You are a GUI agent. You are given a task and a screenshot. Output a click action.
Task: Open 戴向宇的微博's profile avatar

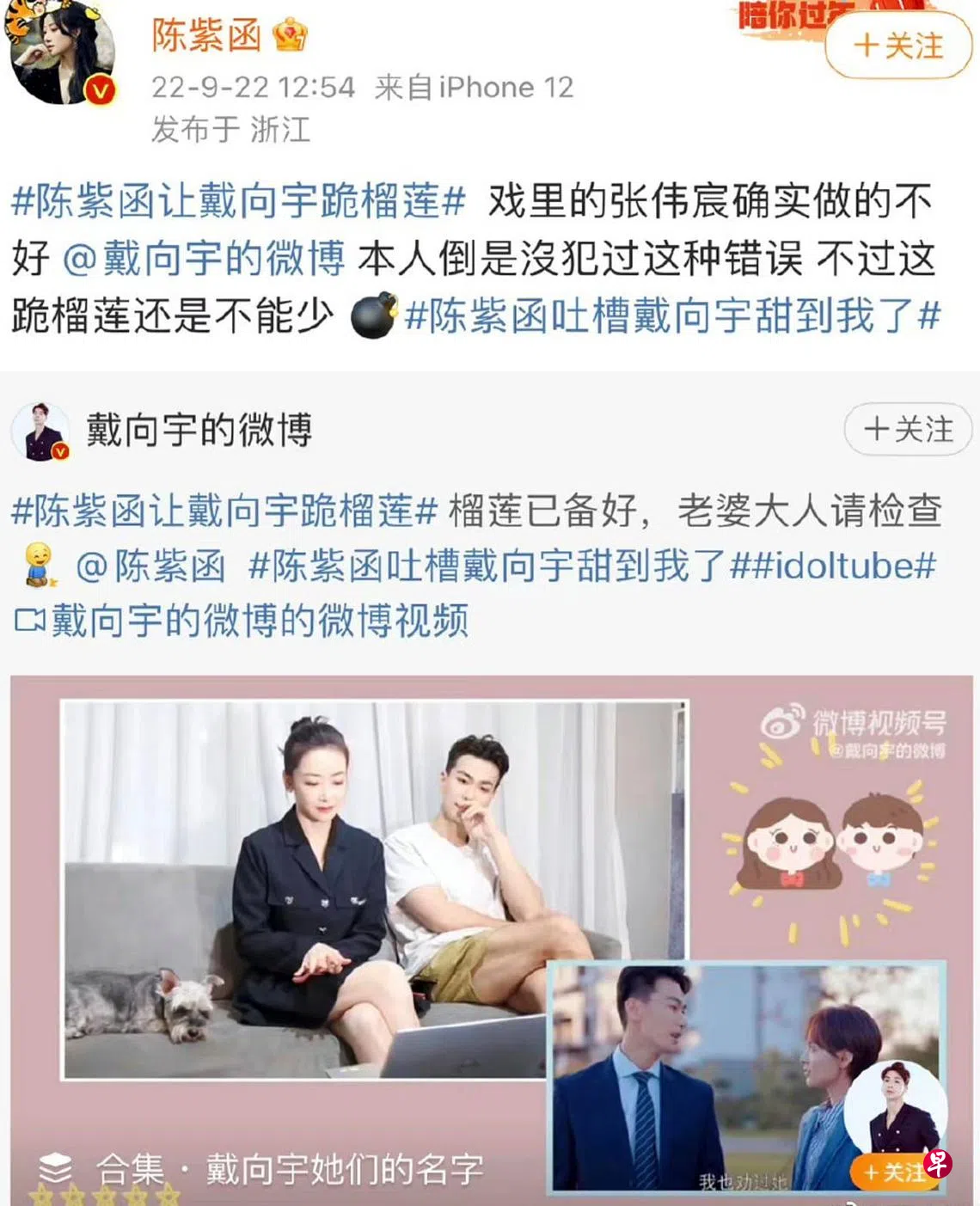click(42, 432)
